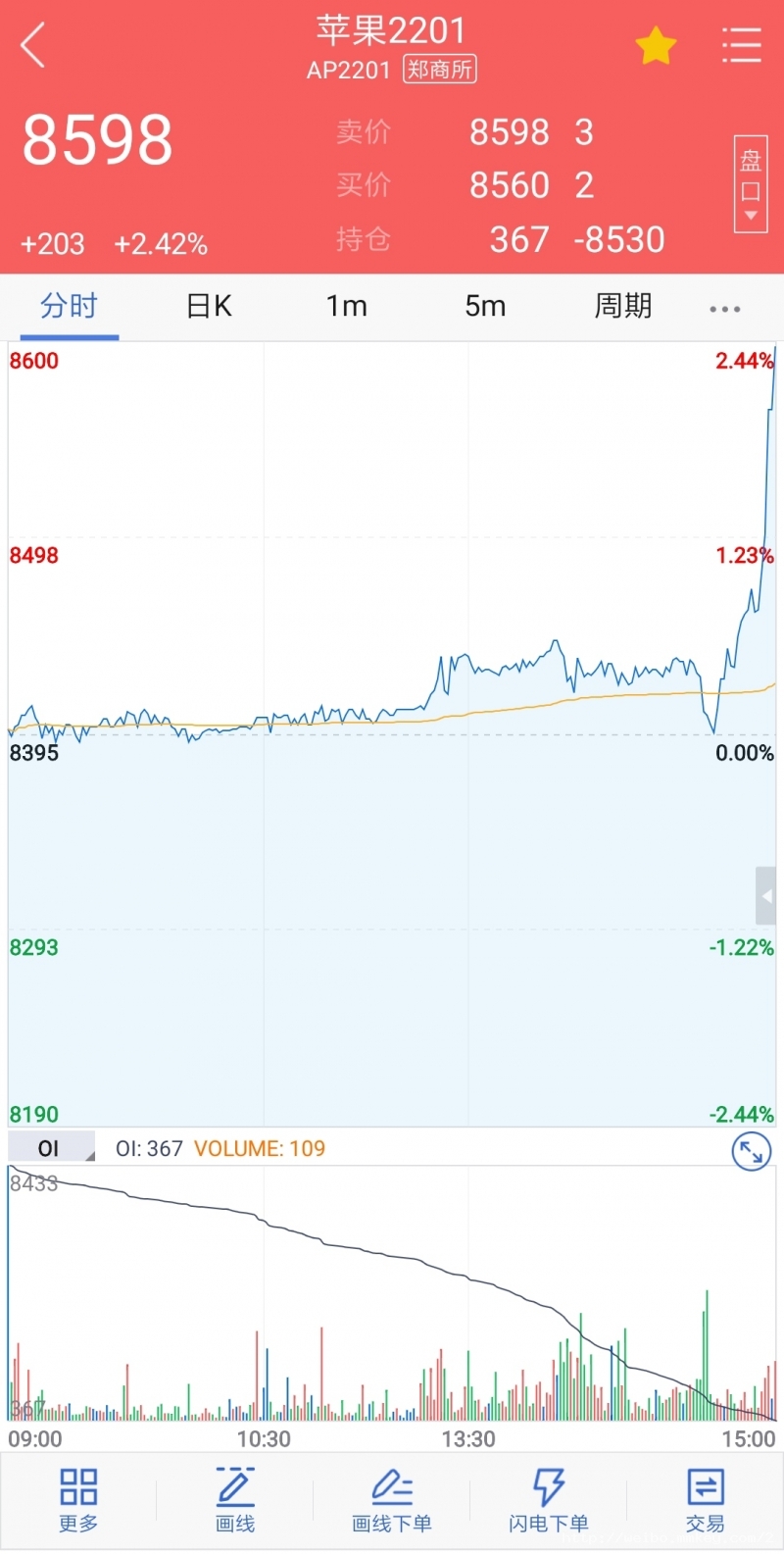Open the 画线 drawing tool
Screen dimensions: 784x1554
[x=235, y=1500]
